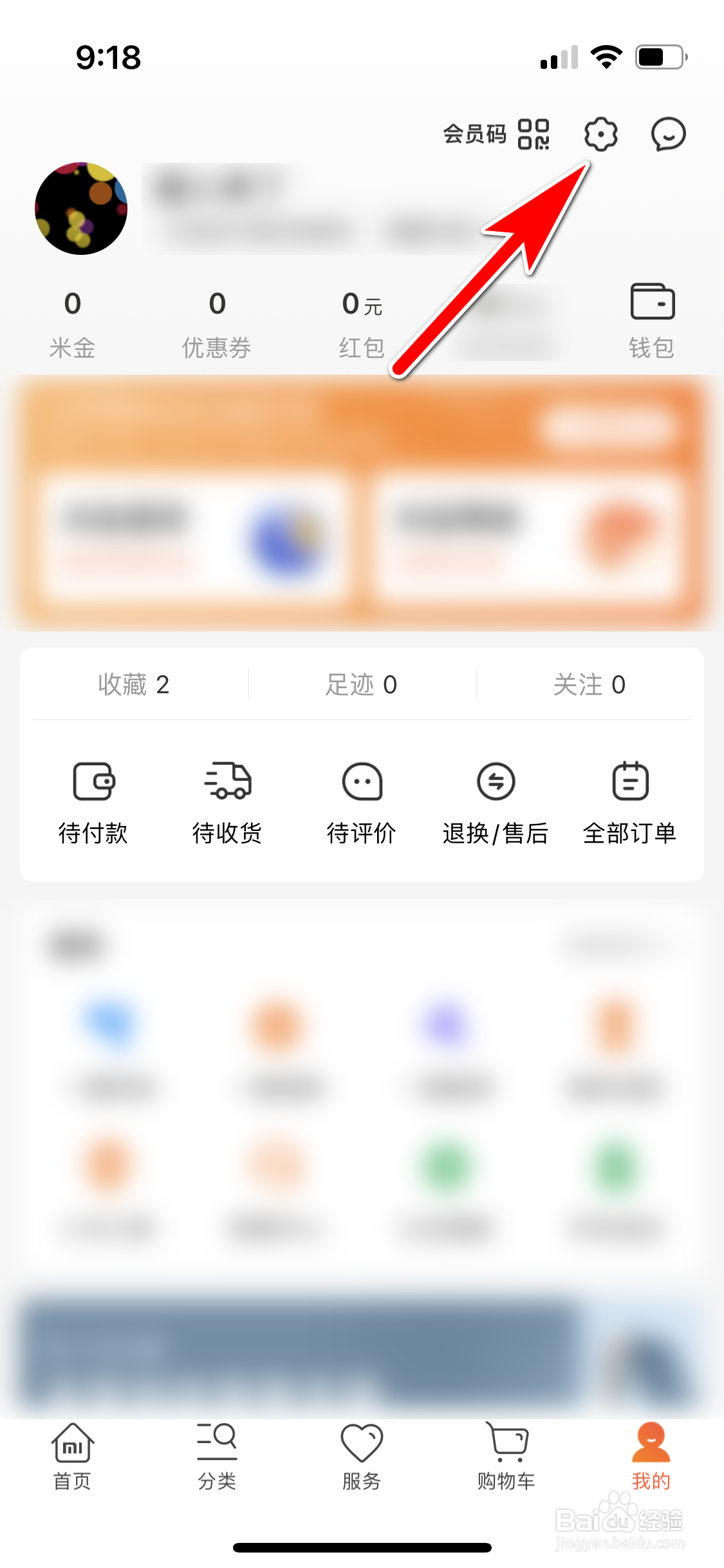The image size is (724, 1568).
Task: Check the 红包 red packet balance
Action: pyautogui.click(x=361, y=322)
